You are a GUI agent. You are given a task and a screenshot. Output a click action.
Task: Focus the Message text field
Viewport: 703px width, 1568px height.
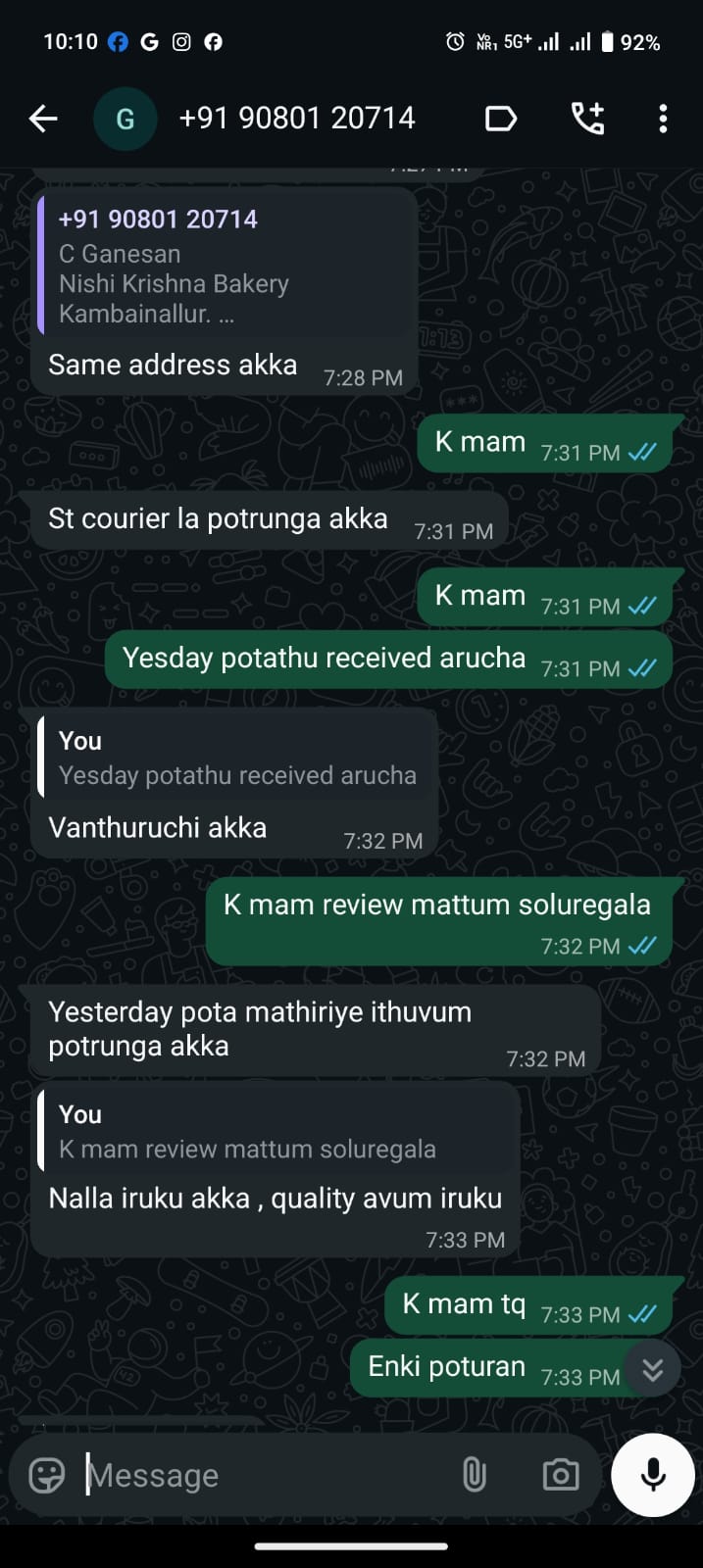(x=265, y=1475)
